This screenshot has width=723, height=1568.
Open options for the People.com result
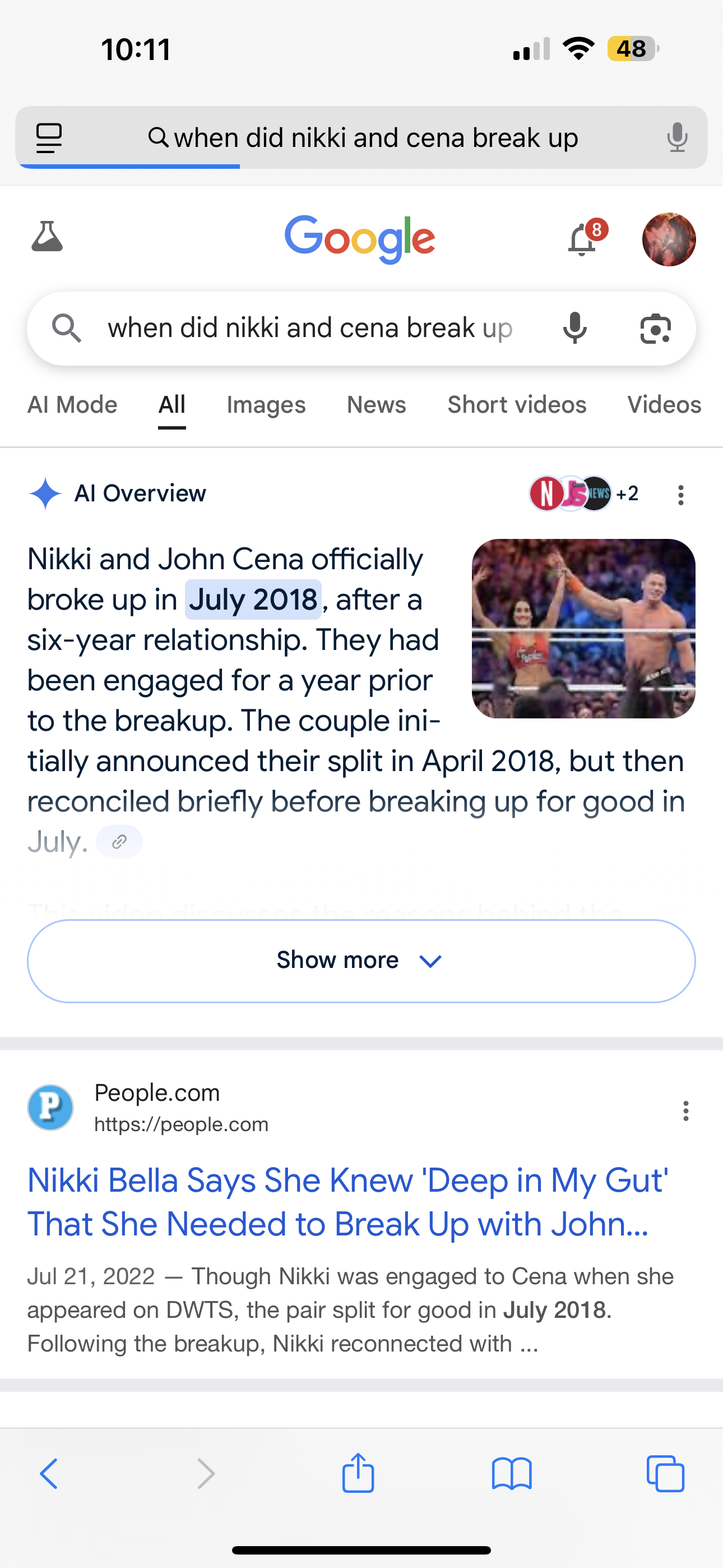[x=686, y=1111]
